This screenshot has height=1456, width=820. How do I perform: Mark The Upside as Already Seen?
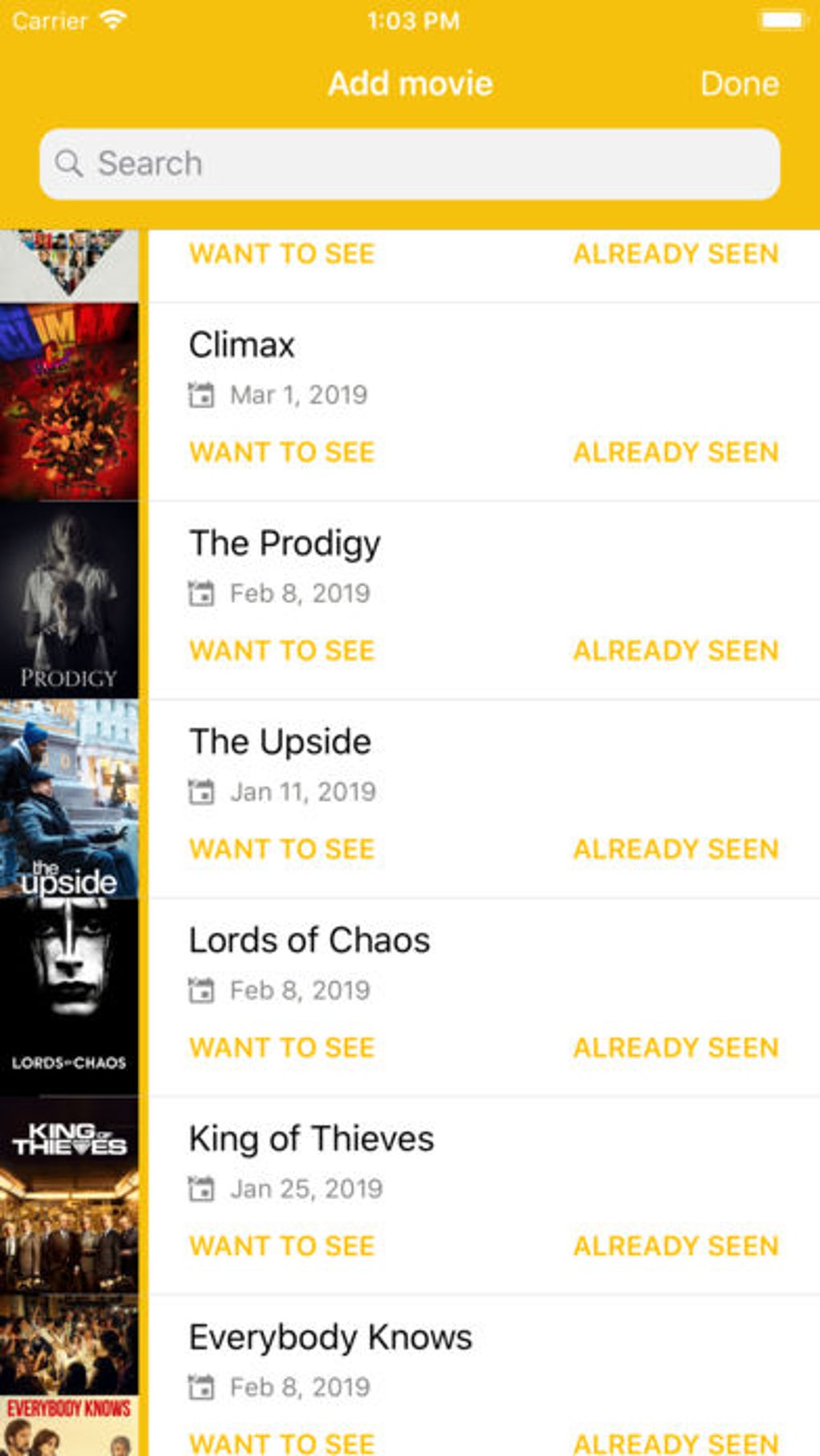pos(675,849)
